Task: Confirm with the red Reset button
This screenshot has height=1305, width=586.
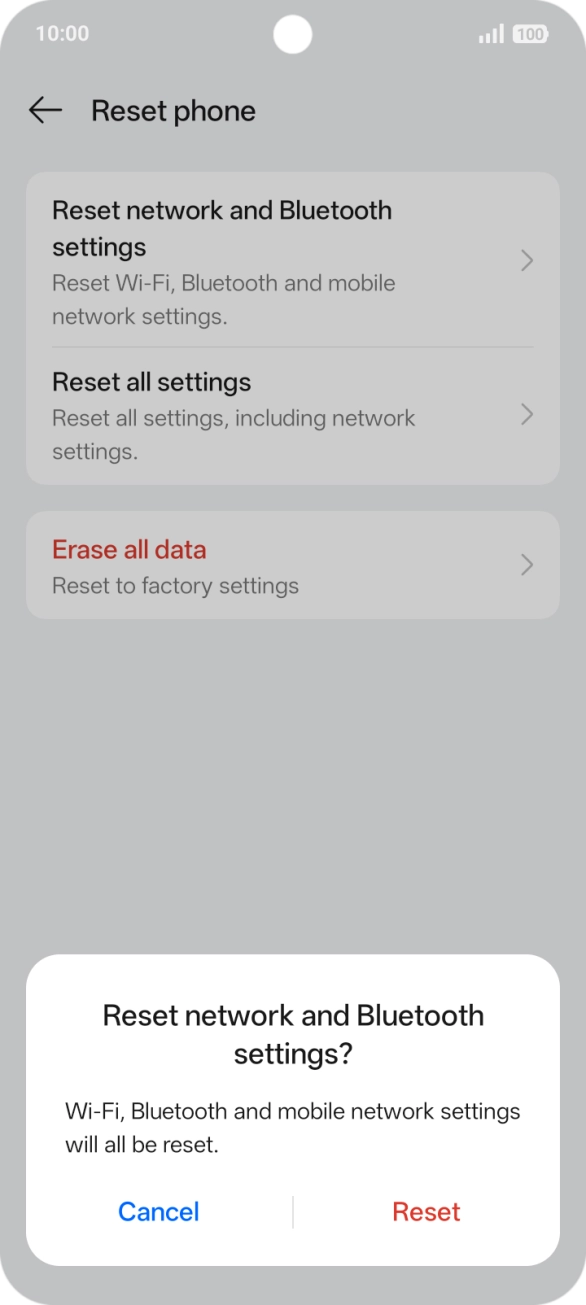Action: pyautogui.click(x=426, y=1212)
